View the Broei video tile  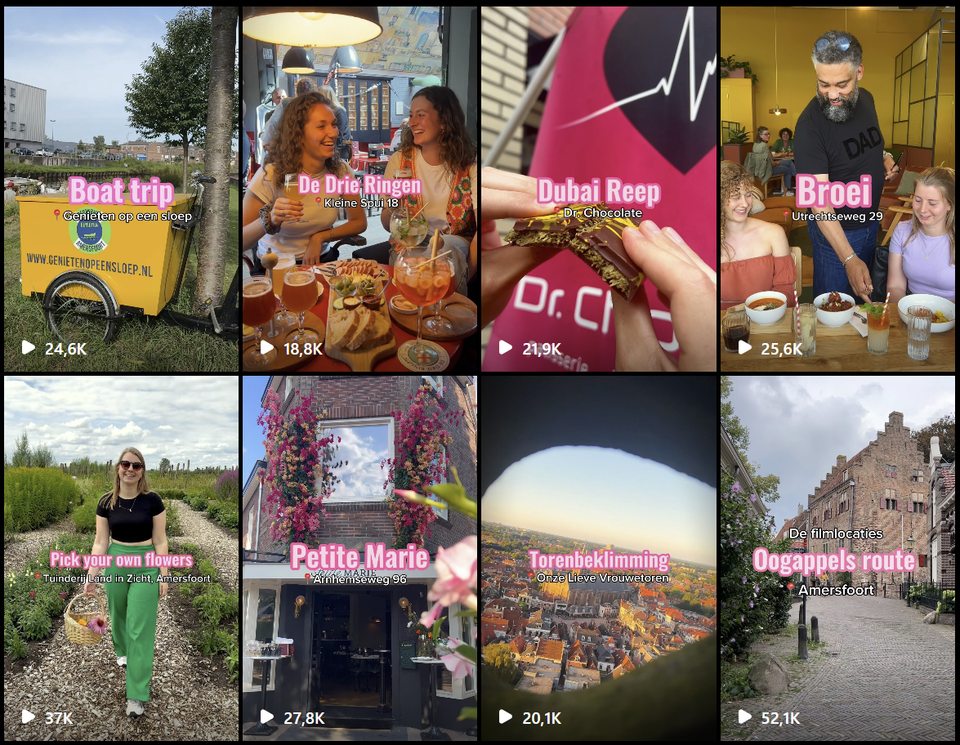[837, 190]
